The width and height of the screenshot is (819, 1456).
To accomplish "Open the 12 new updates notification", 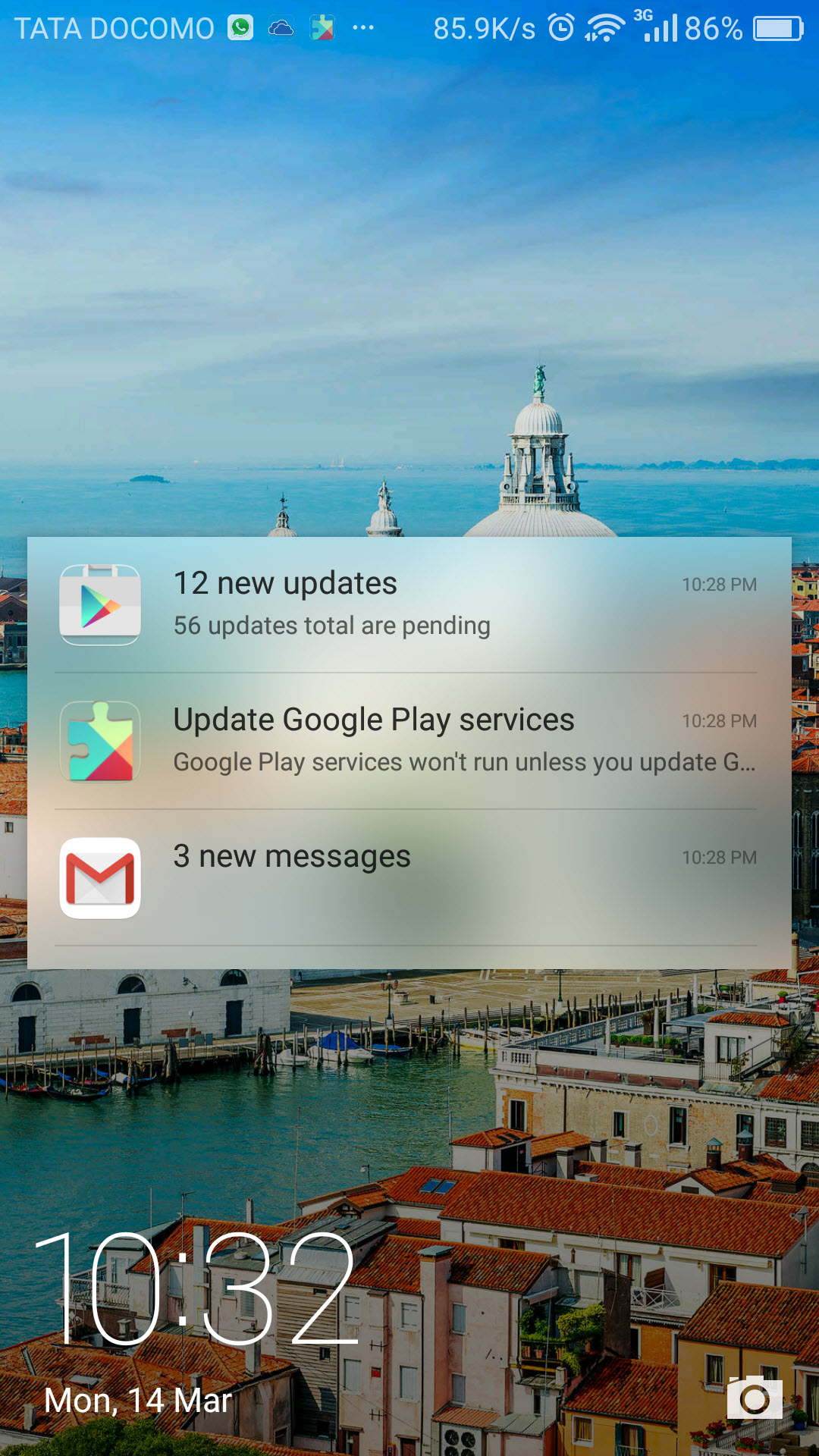I will [409, 605].
